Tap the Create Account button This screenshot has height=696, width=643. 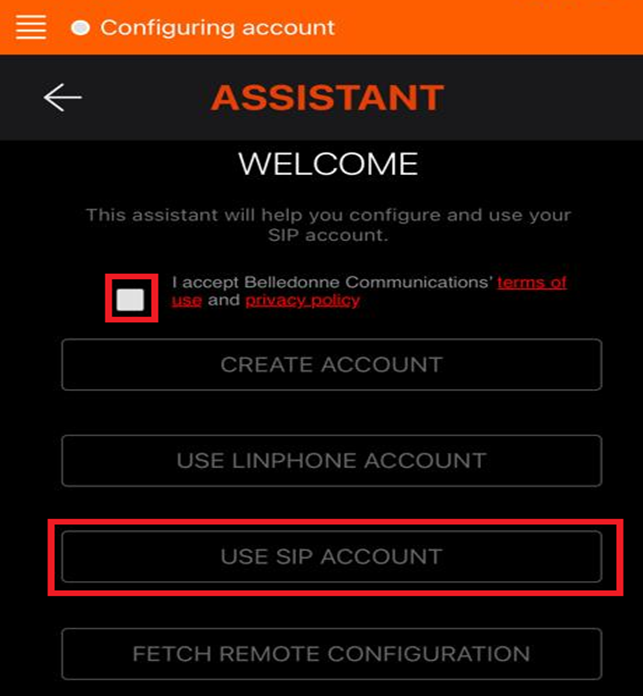pos(331,364)
